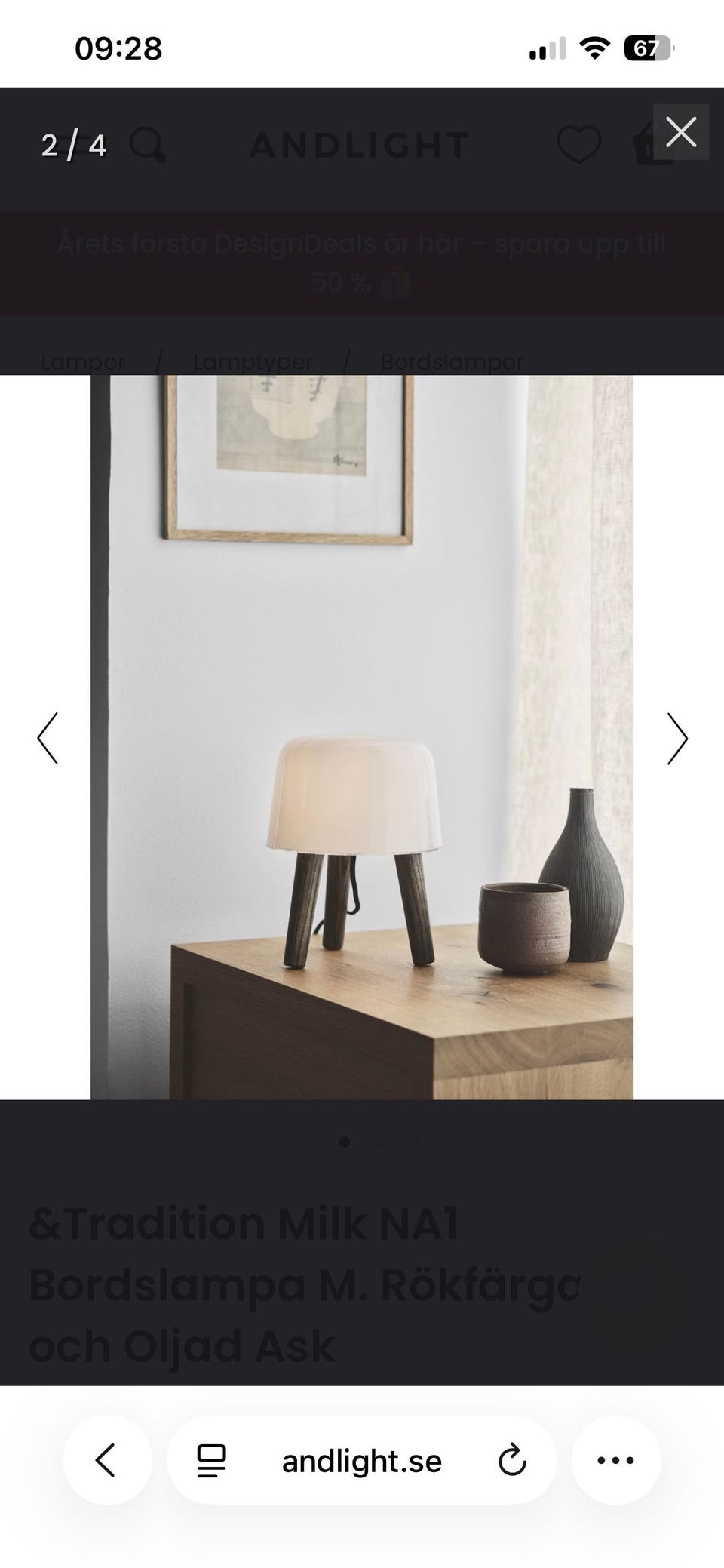Open the Lampor breadcrumb link
Viewport: 724px width, 1568px height.
pos(84,361)
